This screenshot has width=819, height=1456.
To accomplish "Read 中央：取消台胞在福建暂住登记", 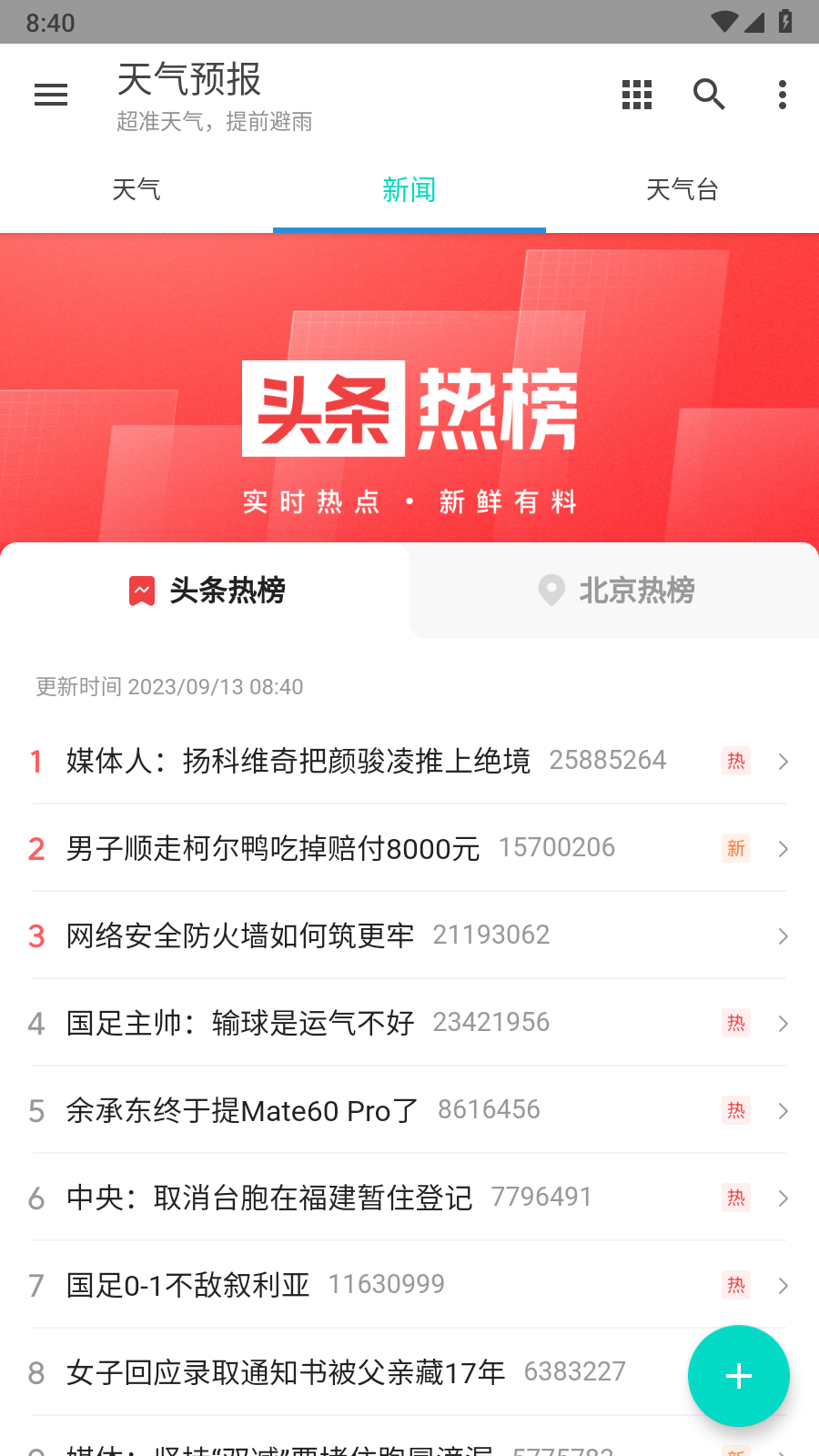I will pyautogui.click(x=269, y=1198).
